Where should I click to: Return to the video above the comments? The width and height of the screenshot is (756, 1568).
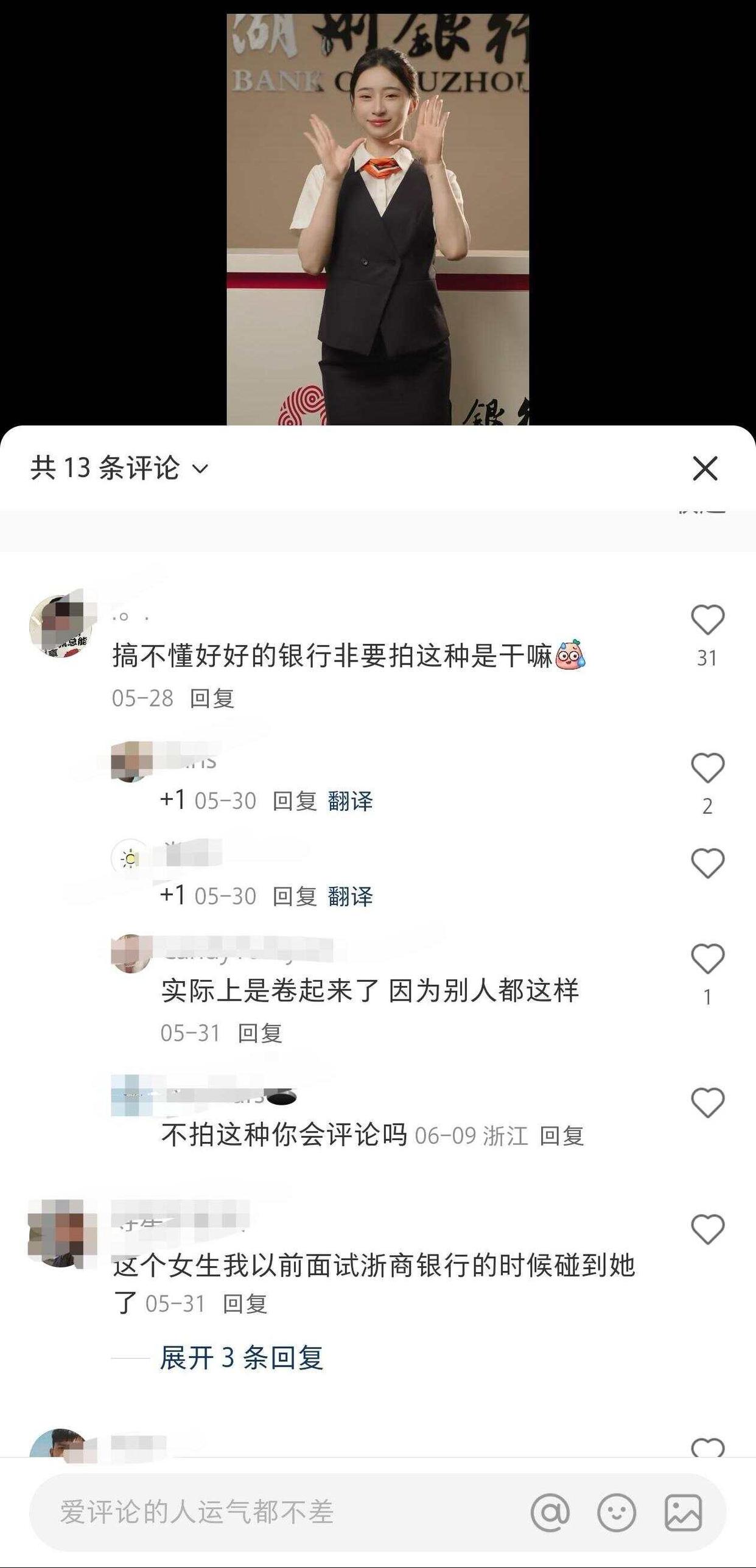tap(377, 213)
